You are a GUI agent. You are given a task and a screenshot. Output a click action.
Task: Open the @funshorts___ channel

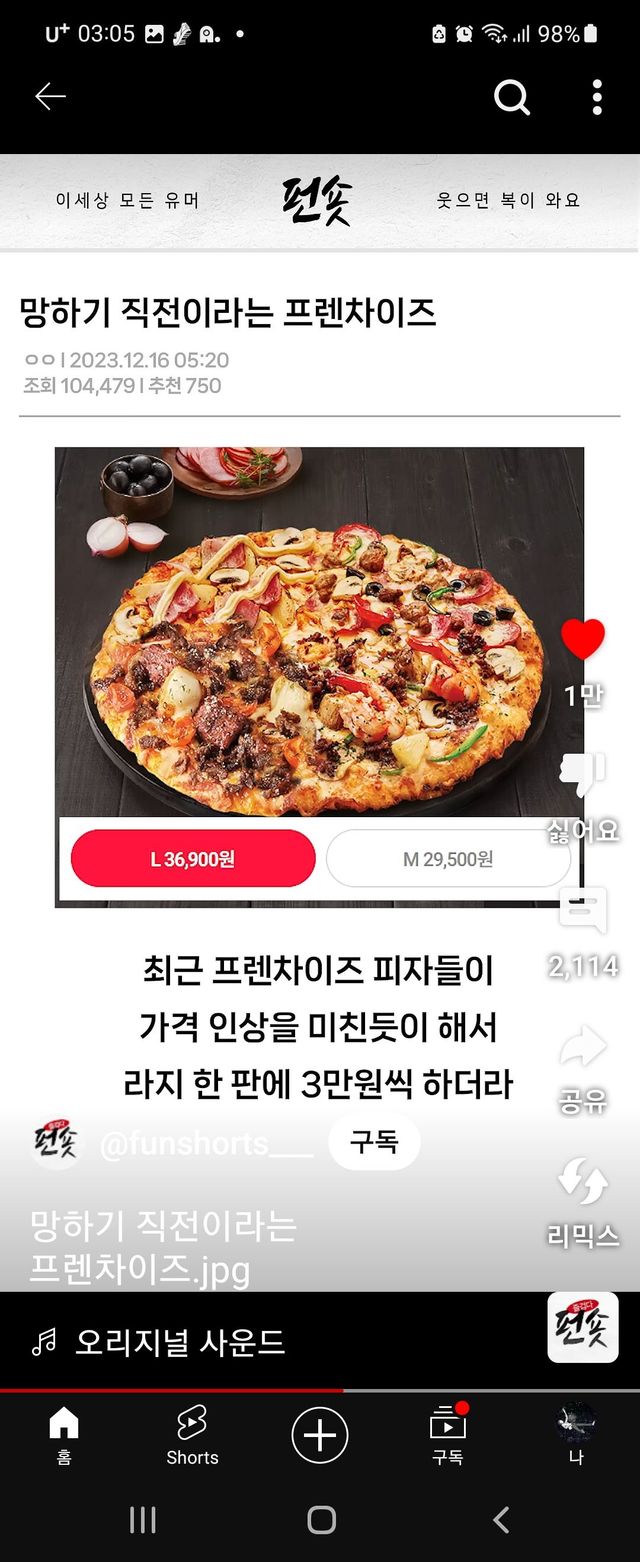205,1144
